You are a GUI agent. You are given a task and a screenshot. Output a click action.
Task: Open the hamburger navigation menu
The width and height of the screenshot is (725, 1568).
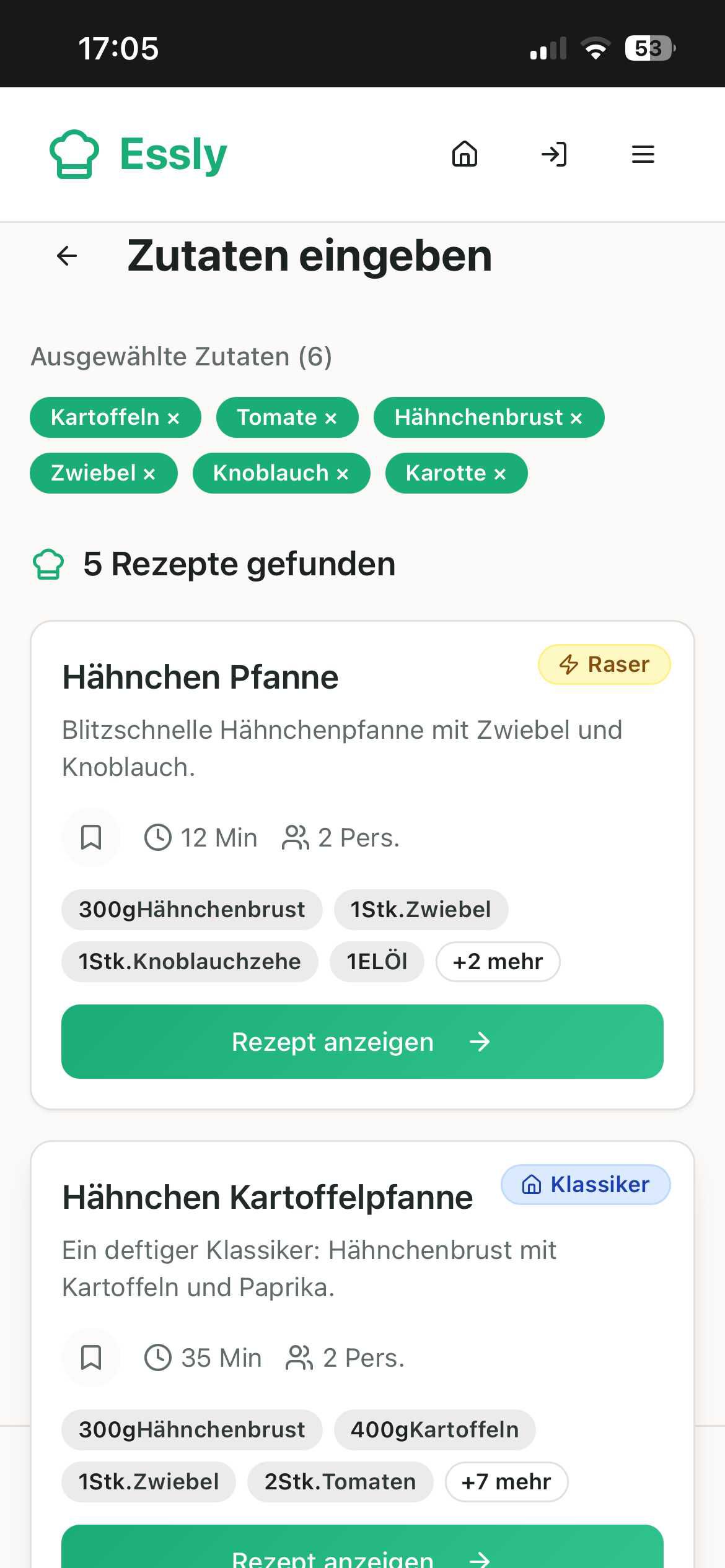click(x=643, y=154)
